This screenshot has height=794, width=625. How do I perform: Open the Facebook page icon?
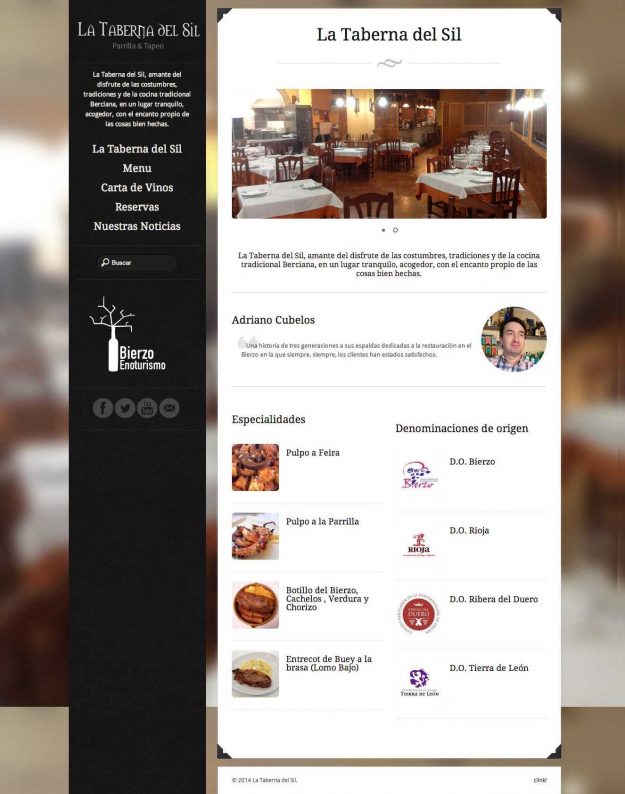coord(102,408)
